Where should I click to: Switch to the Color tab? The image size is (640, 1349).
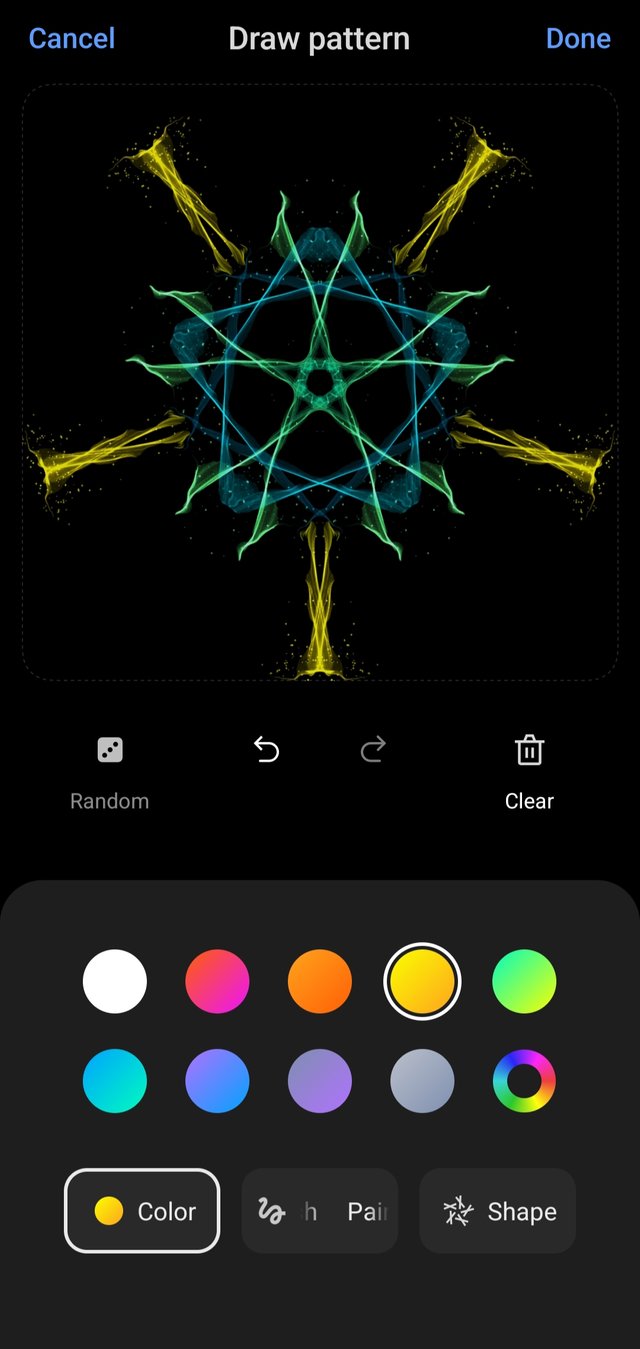pos(142,1211)
